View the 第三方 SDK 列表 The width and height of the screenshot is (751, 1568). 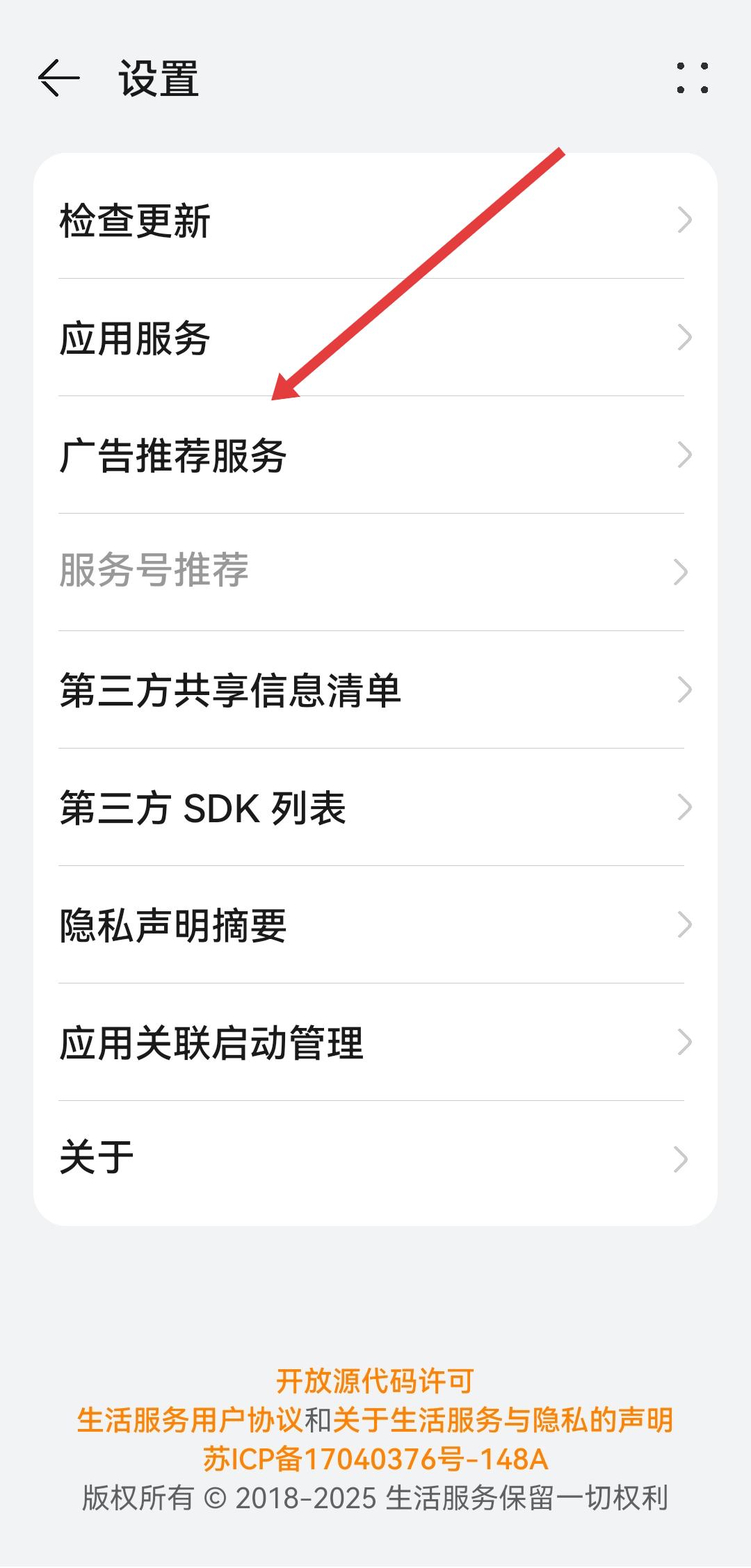(375, 807)
